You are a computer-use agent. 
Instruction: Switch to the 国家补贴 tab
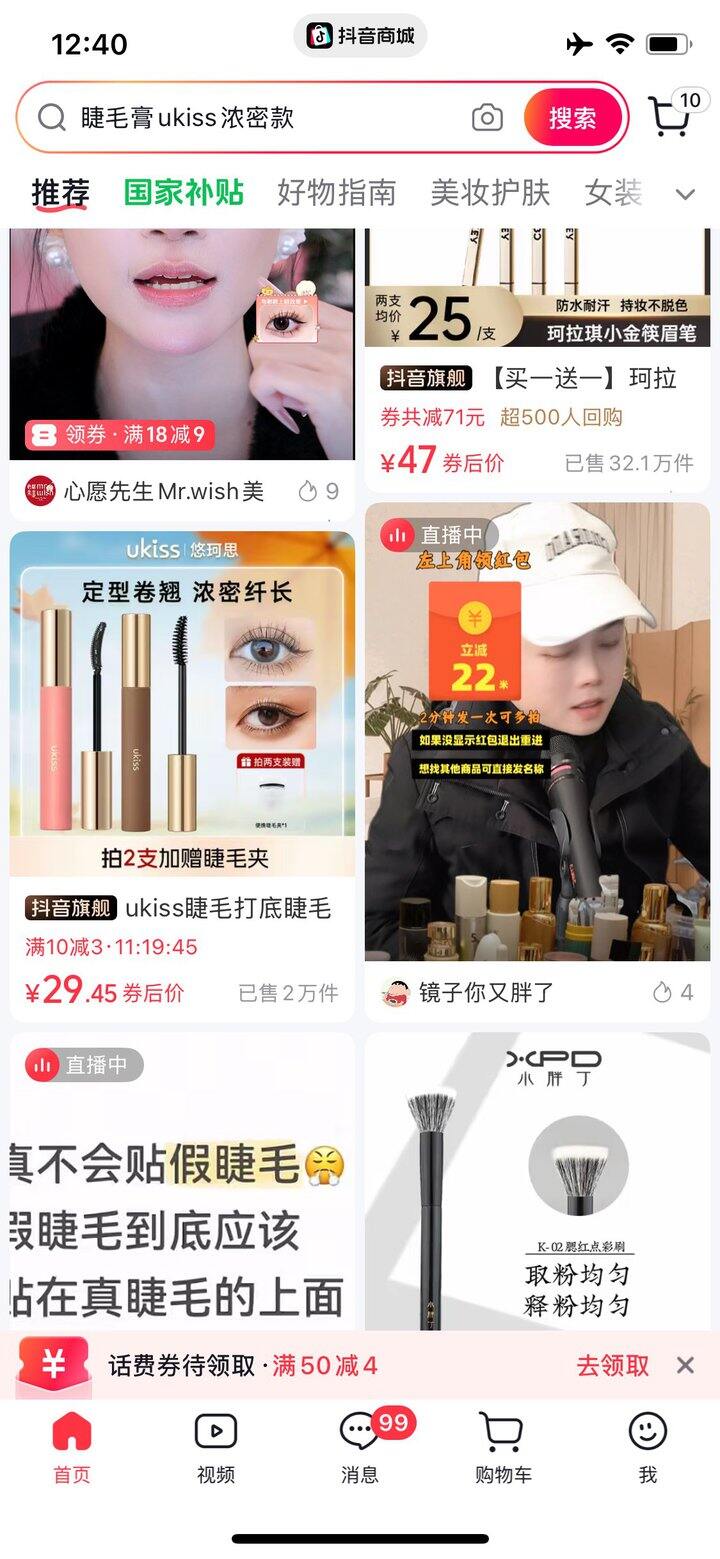184,192
